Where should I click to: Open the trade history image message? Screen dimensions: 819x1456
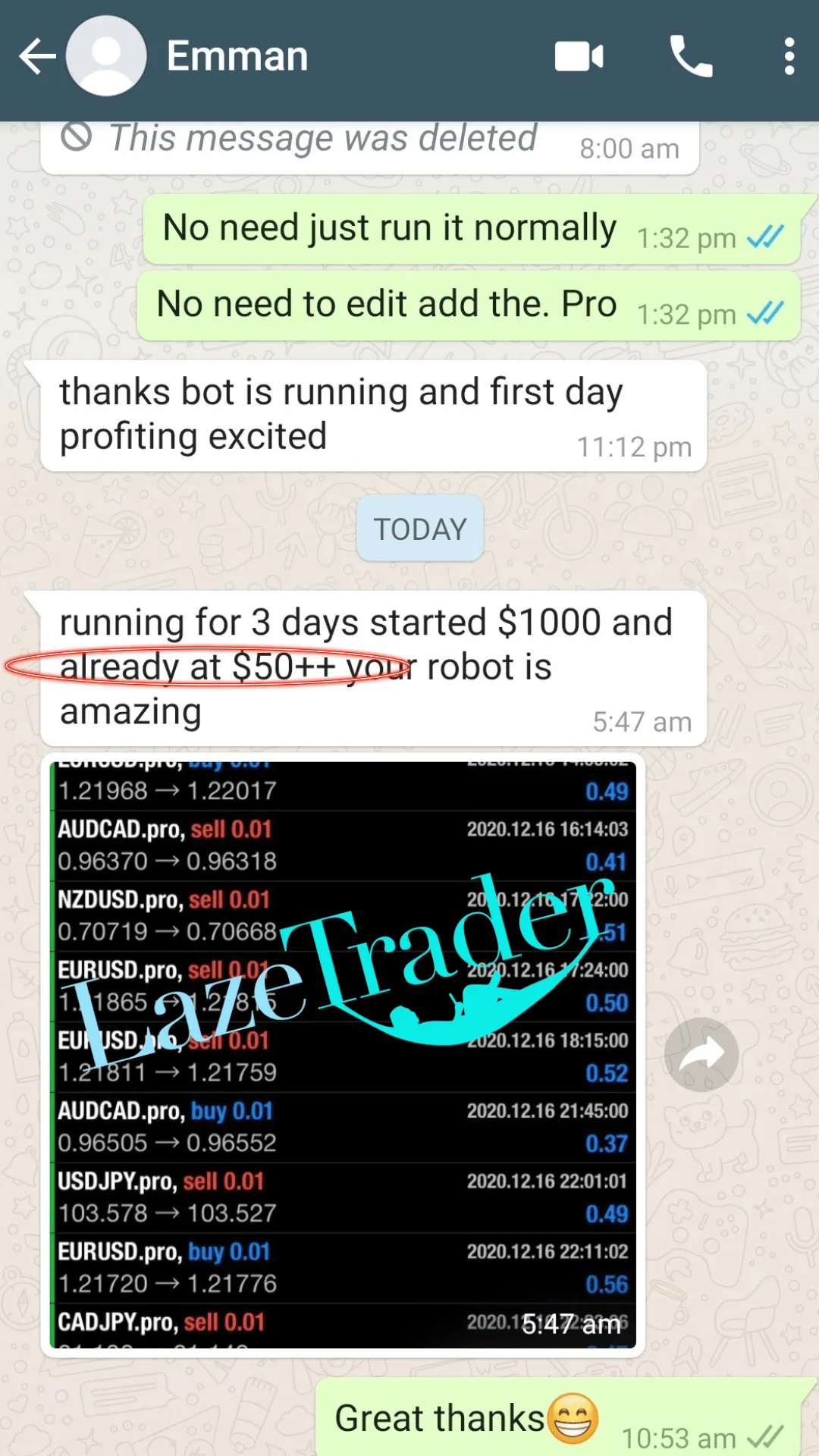(343, 1054)
